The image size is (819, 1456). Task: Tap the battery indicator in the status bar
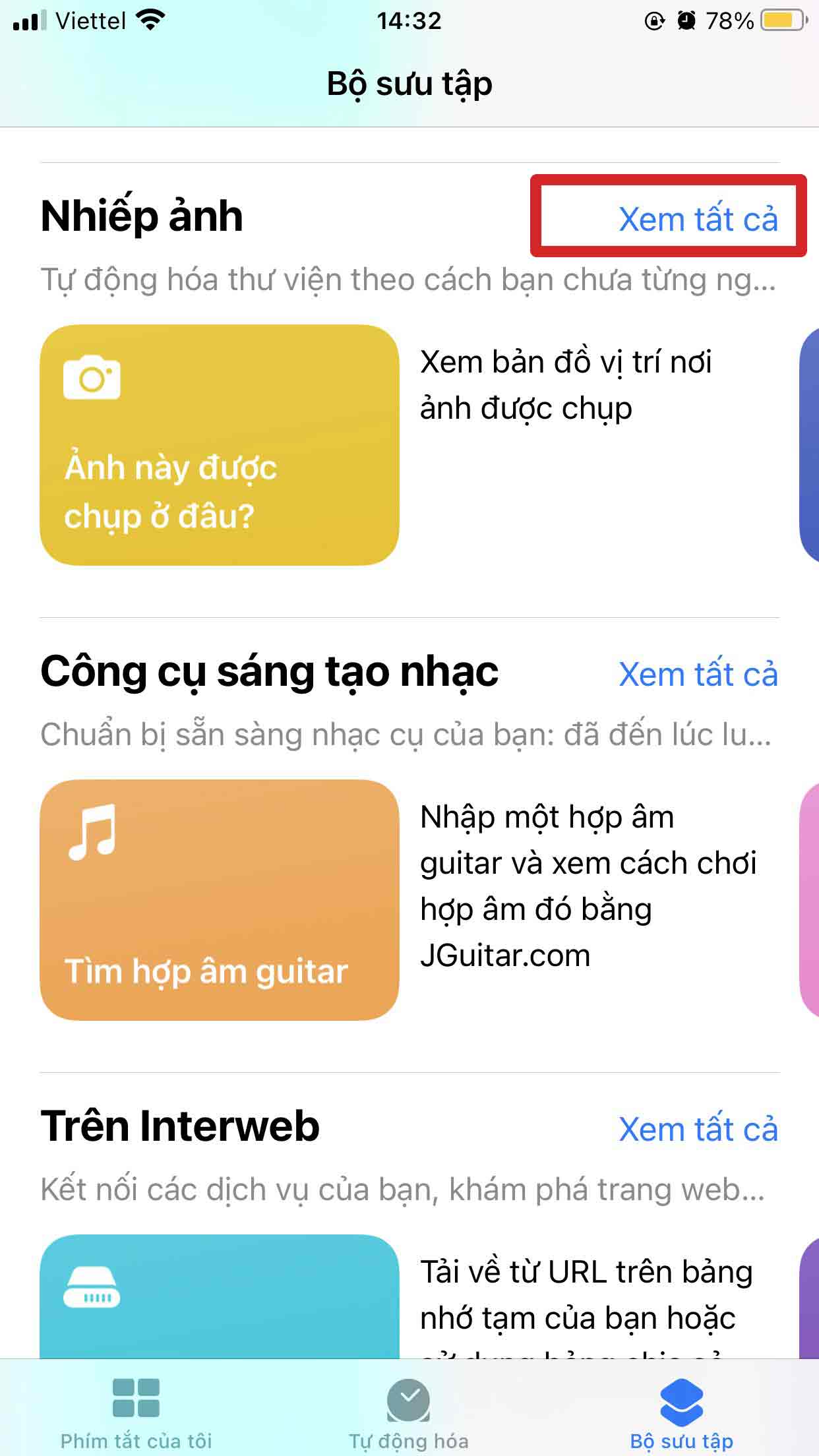pos(781,20)
